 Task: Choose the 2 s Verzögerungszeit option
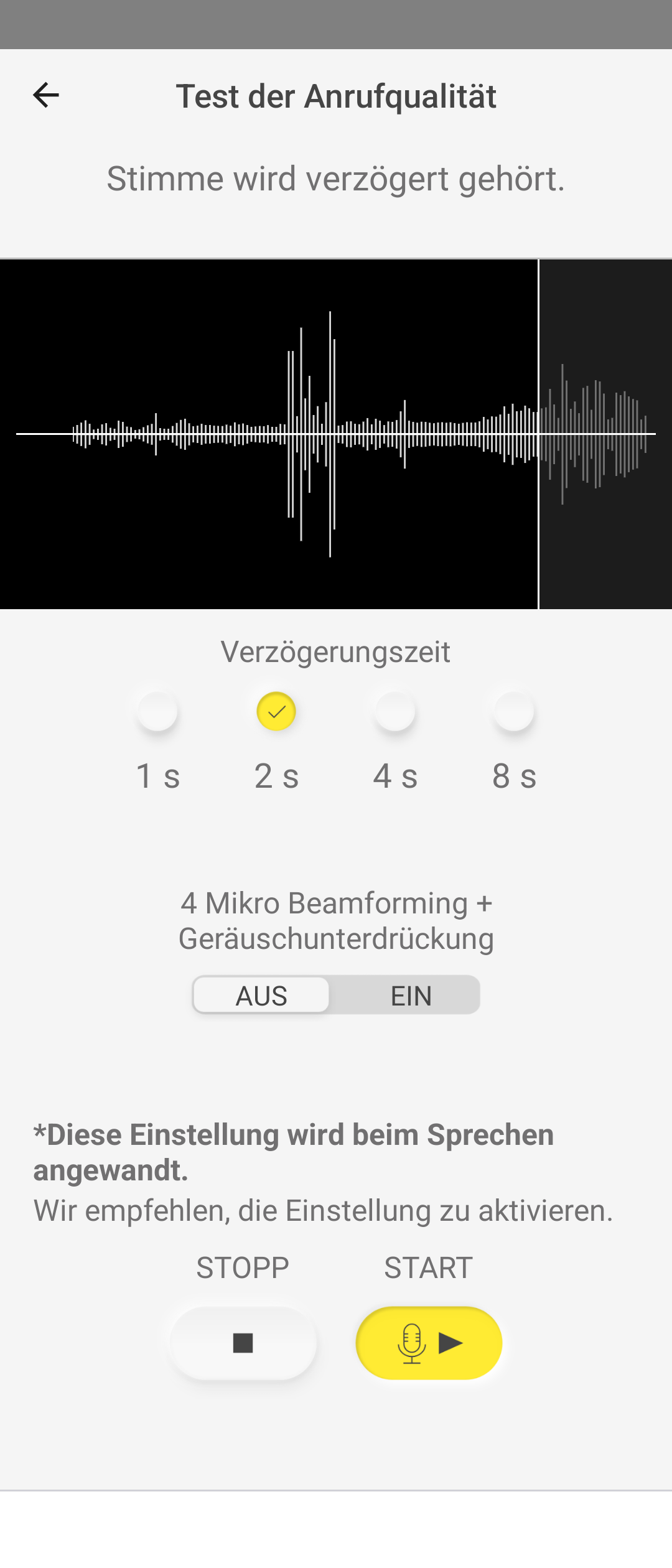click(276, 712)
